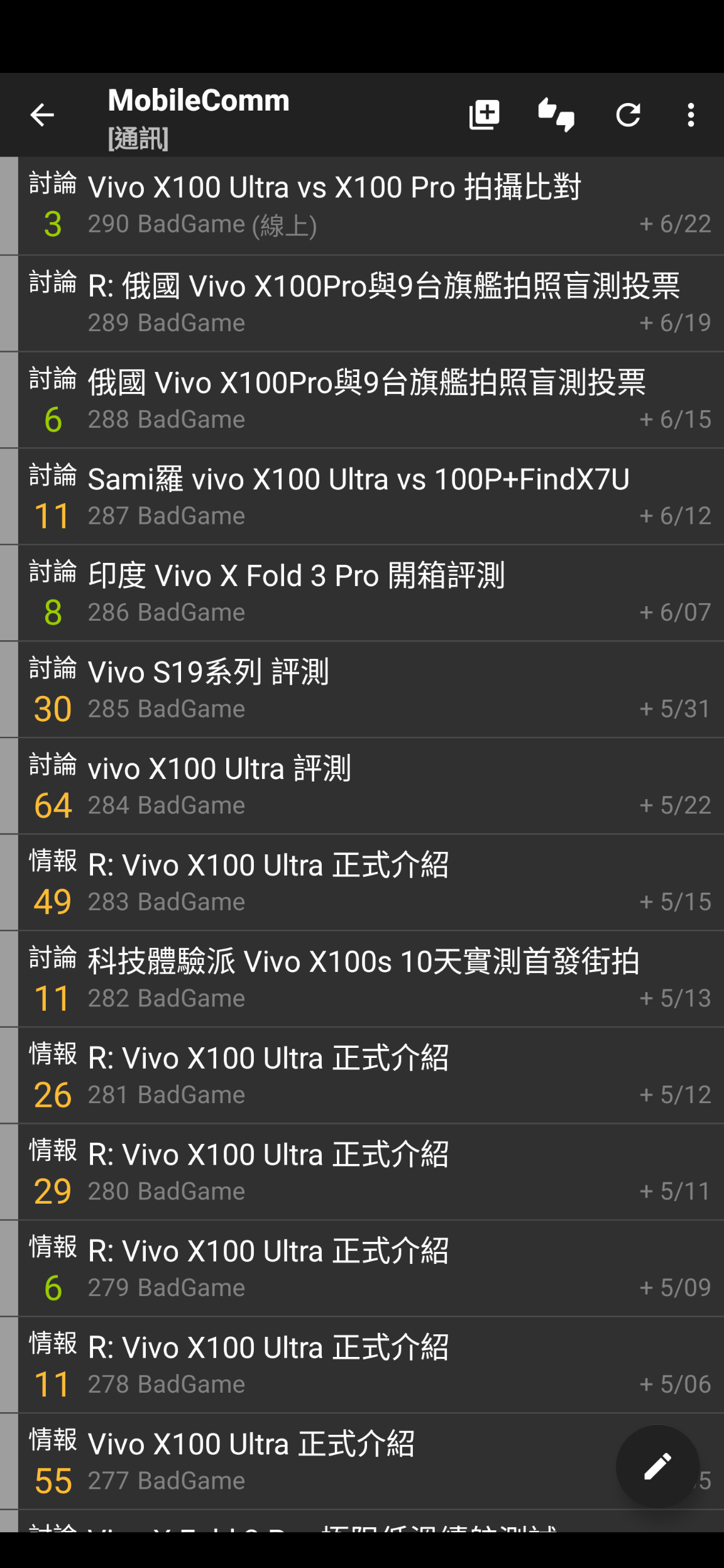The width and height of the screenshot is (724, 1568).
Task: Open post 278 R: Vivo X100 Ultra 正式介紹
Action: tap(371, 1366)
